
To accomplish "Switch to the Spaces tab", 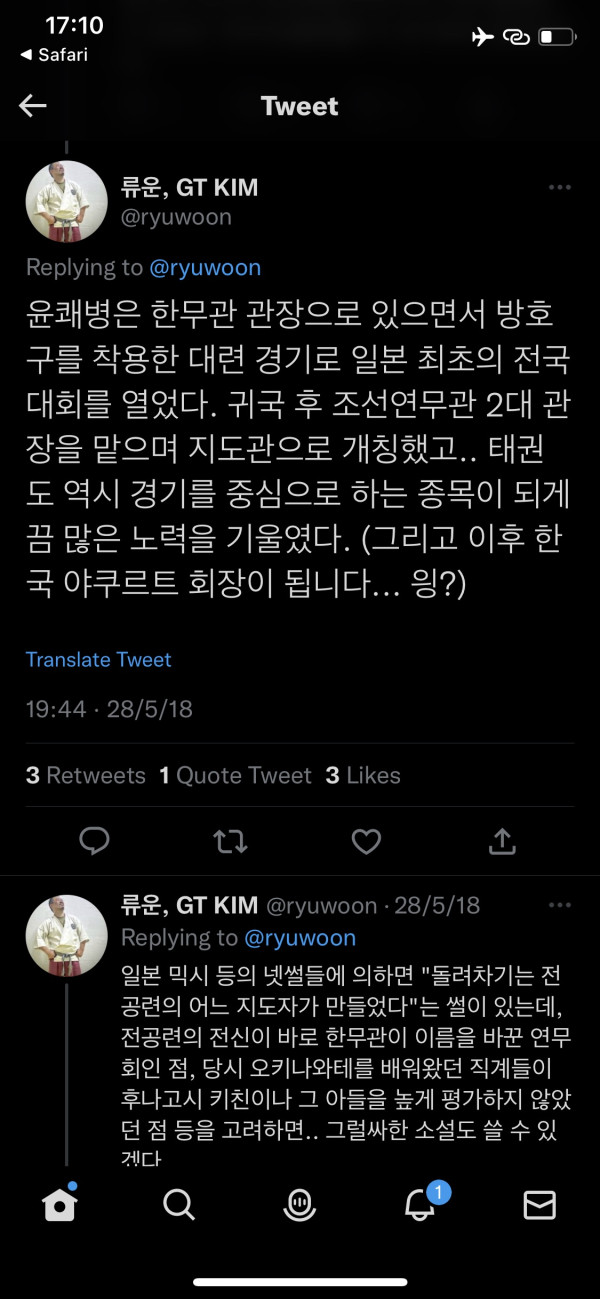I will [299, 1206].
